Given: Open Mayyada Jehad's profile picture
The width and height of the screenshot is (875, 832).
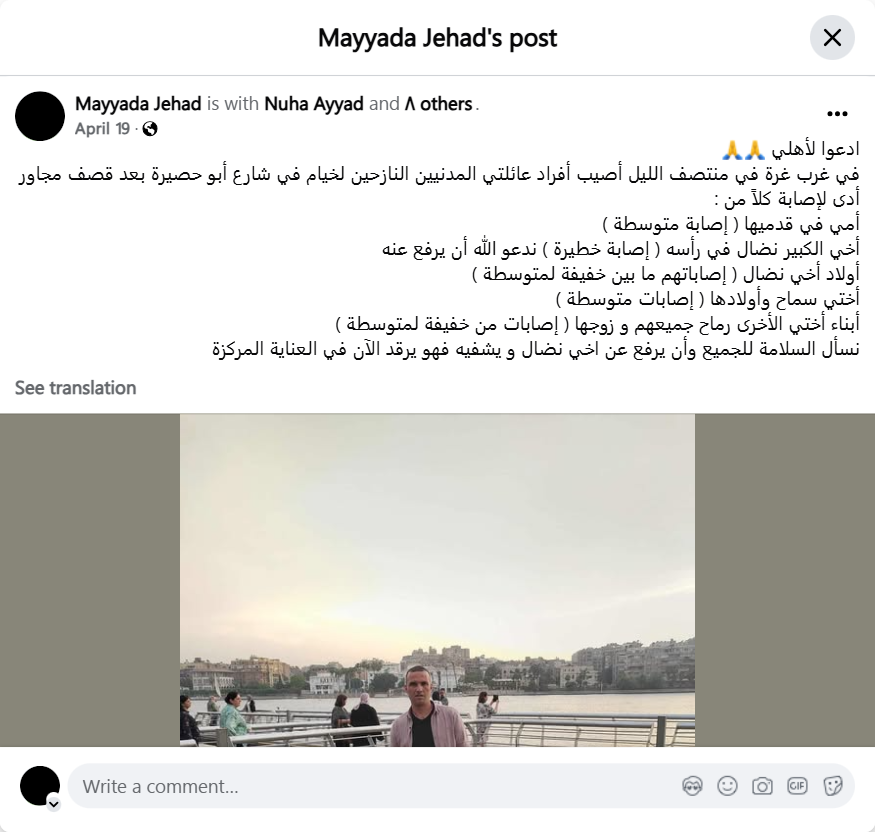Looking at the screenshot, I should [40, 115].
